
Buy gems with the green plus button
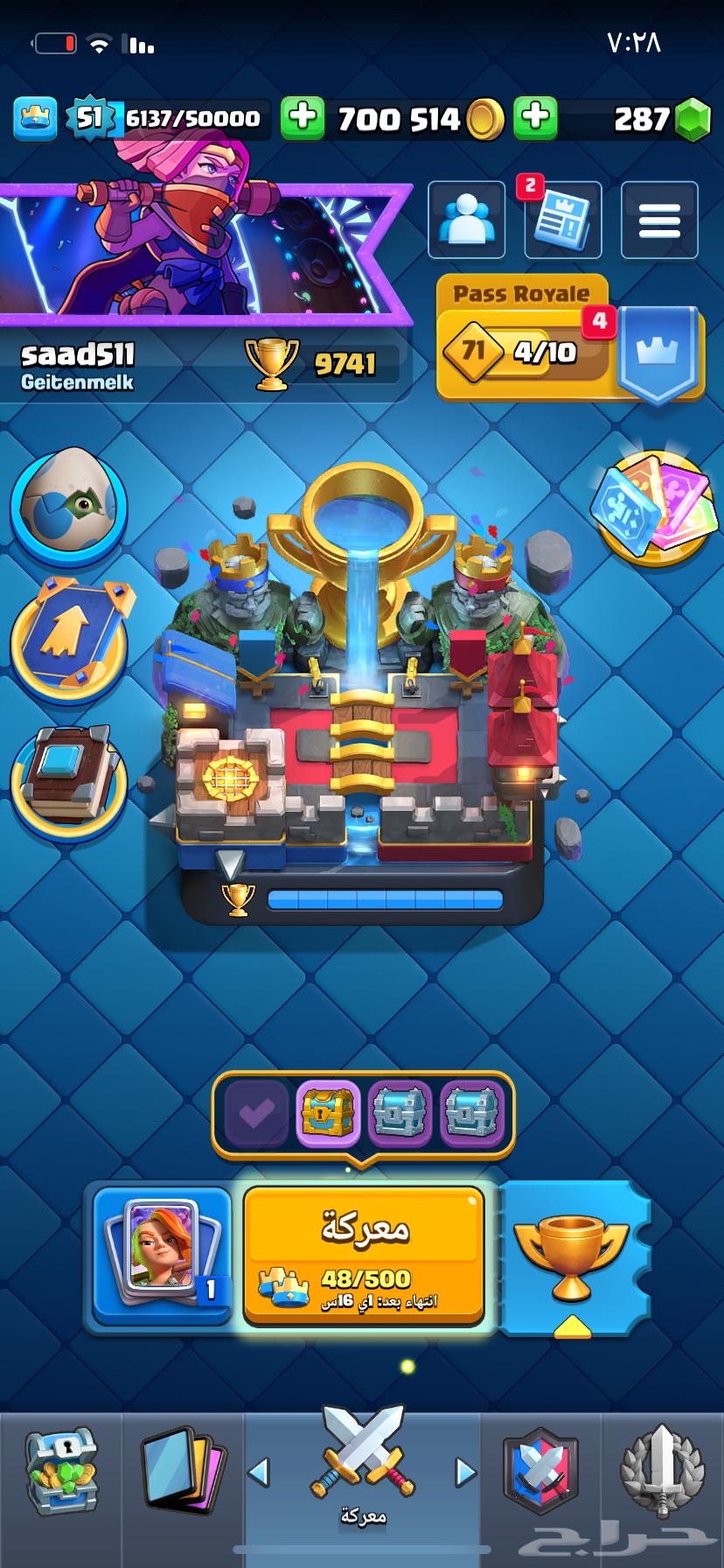pos(535,117)
